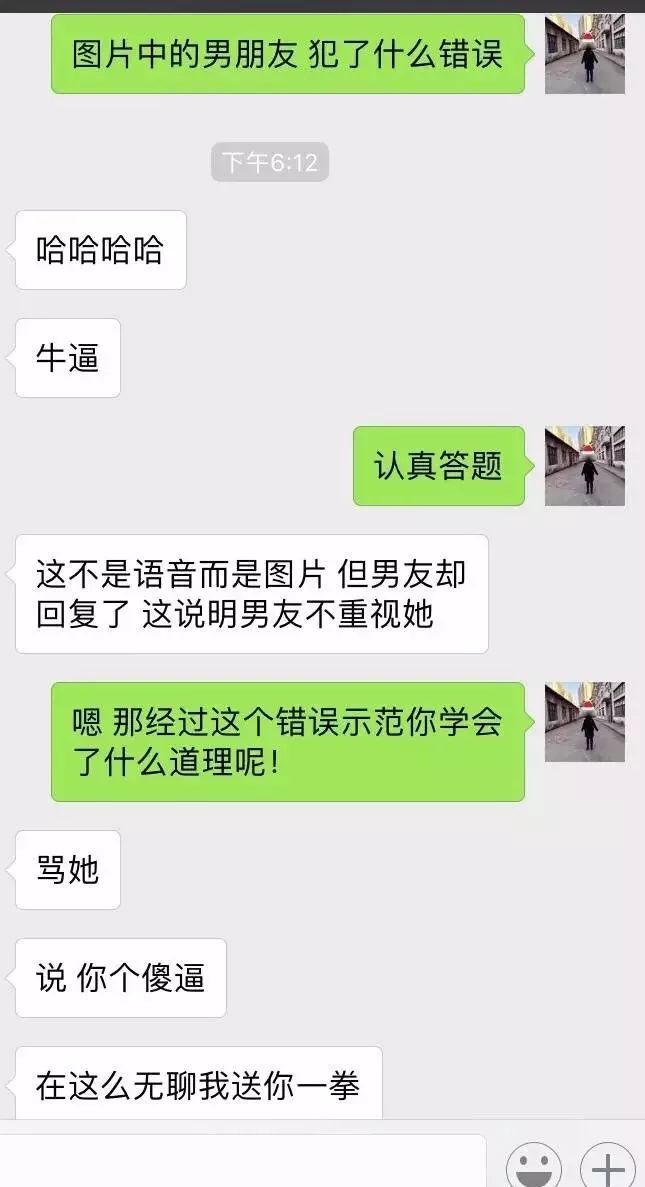Tap the avatar beside 图片中的男朋友 message
The image size is (645, 1187).
click(x=585, y=54)
